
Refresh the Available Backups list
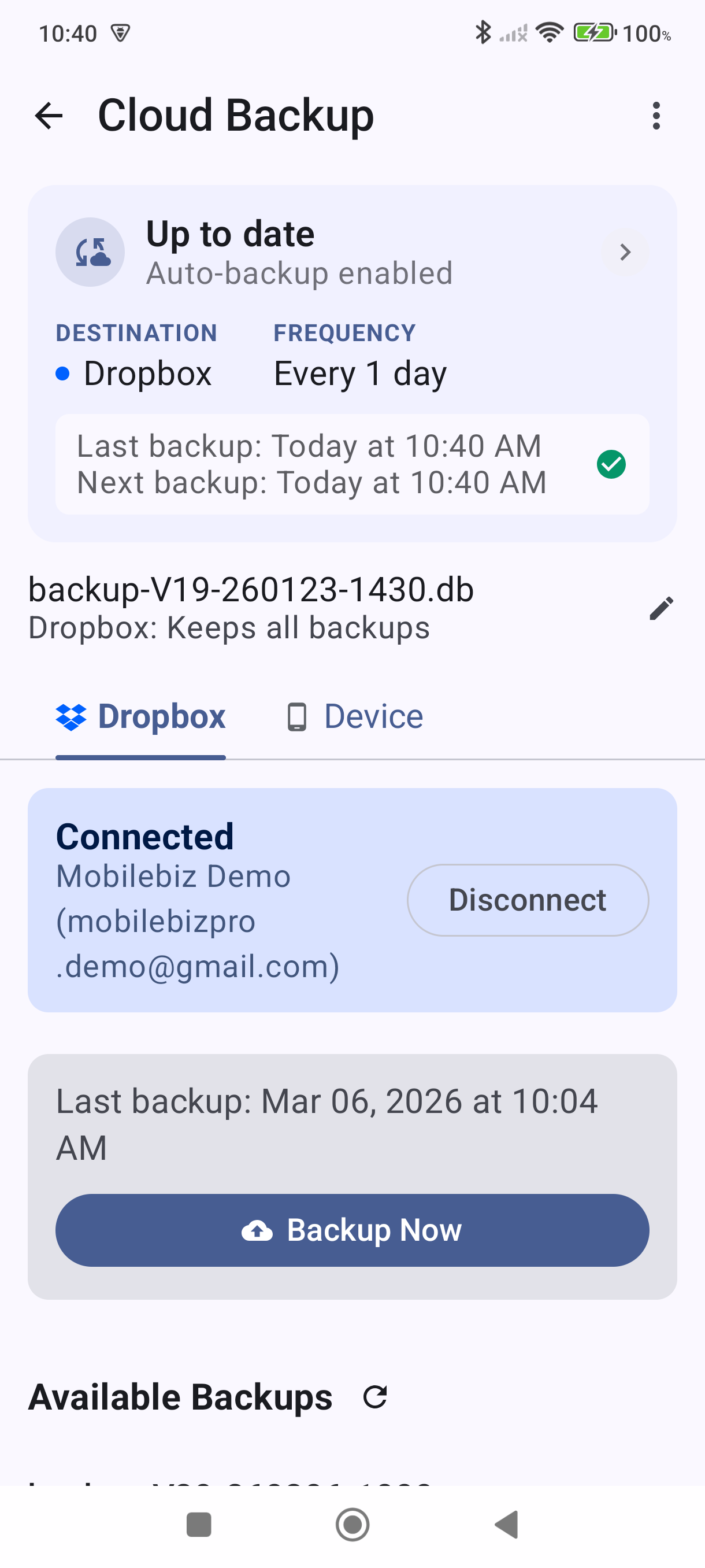(x=374, y=1397)
